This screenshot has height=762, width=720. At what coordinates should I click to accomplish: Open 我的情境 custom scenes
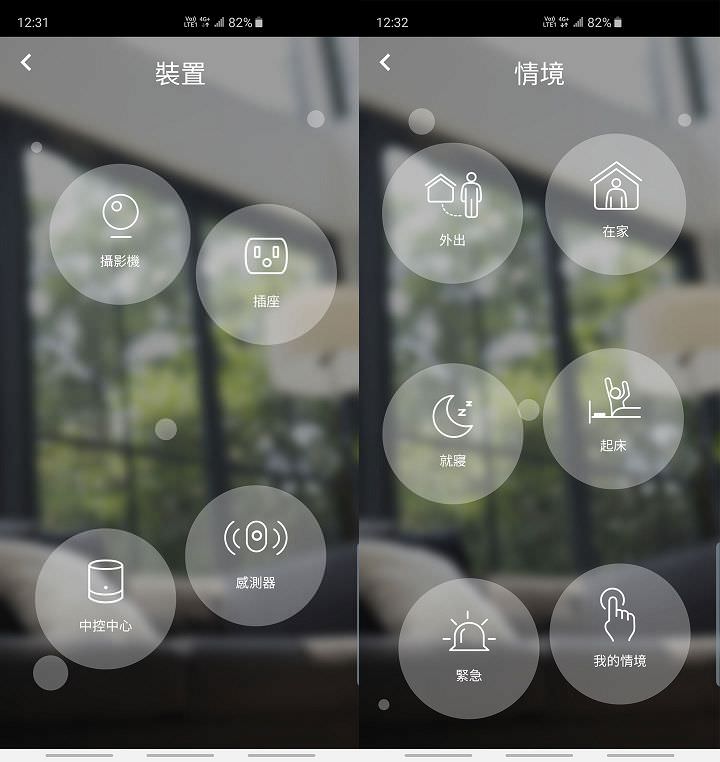(x=619, y=633)
